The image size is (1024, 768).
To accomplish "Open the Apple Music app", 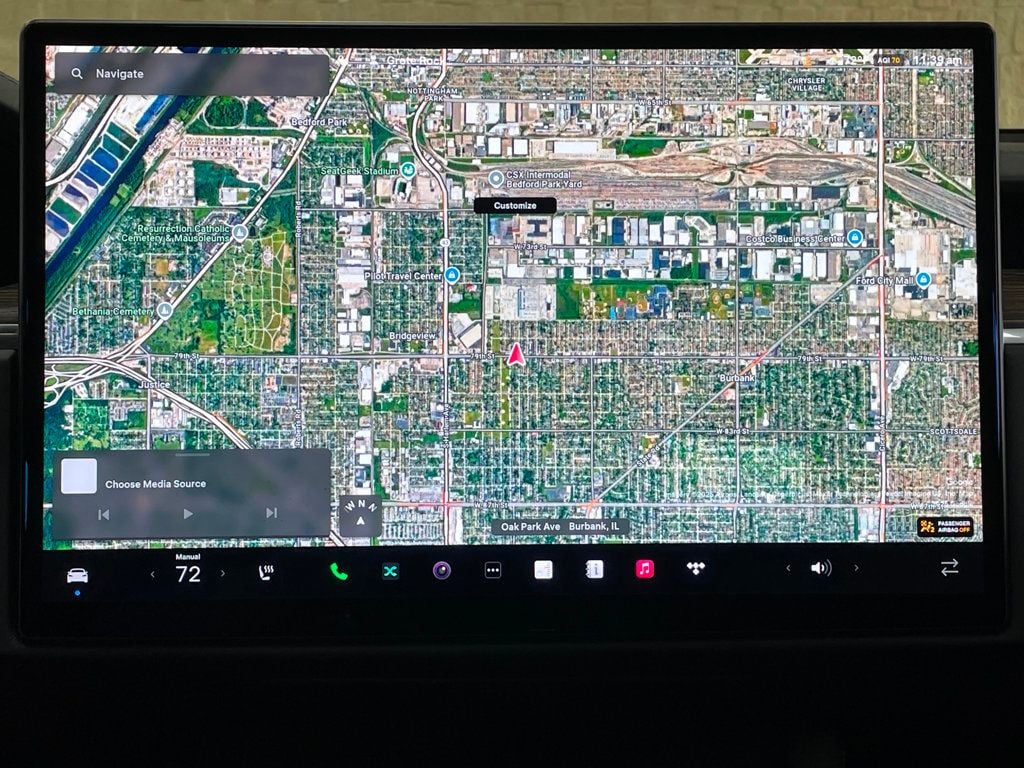I will coord(645,569).
